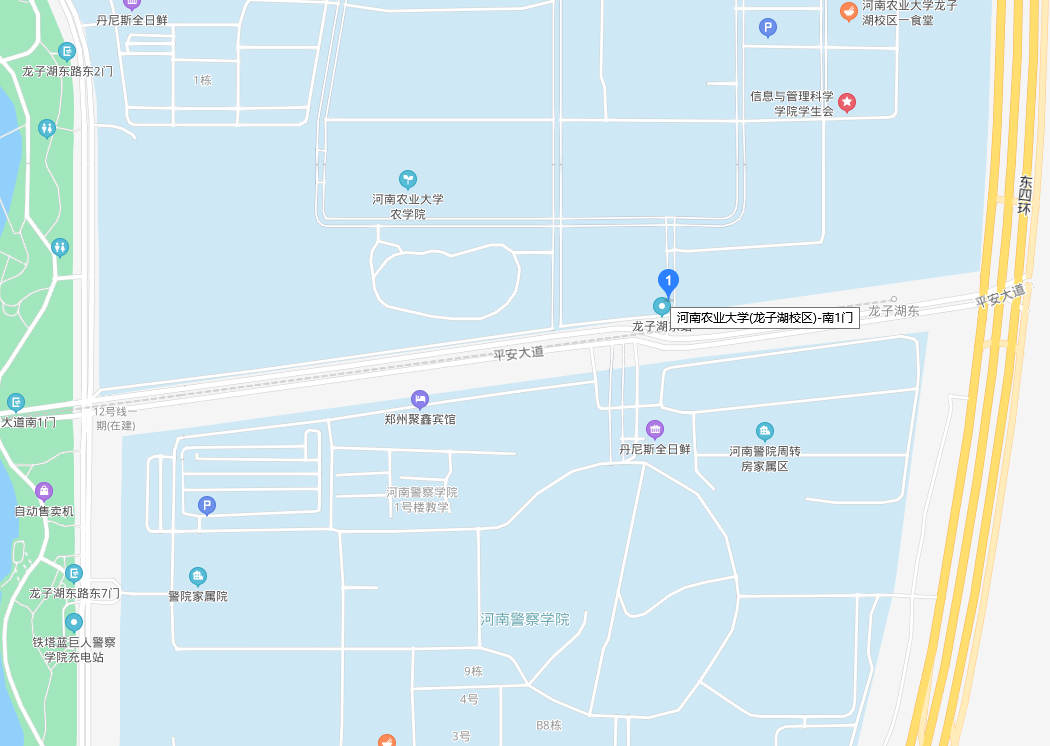Tap the blue pin marker numbered 1
This screenshot has height=746, width=1050.
pyautogui.click(x=668, y=282)
